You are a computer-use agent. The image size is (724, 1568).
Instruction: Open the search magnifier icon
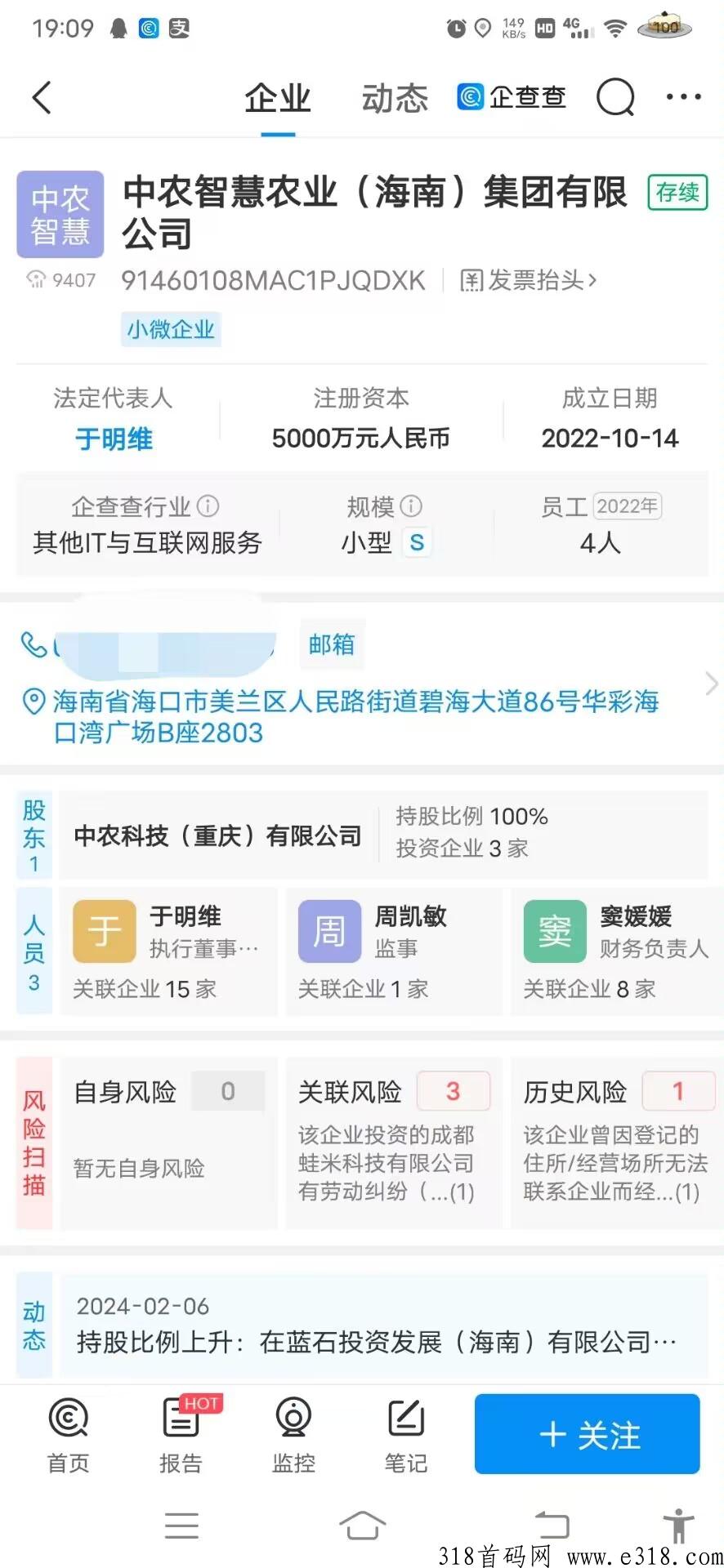pos(615,98)
